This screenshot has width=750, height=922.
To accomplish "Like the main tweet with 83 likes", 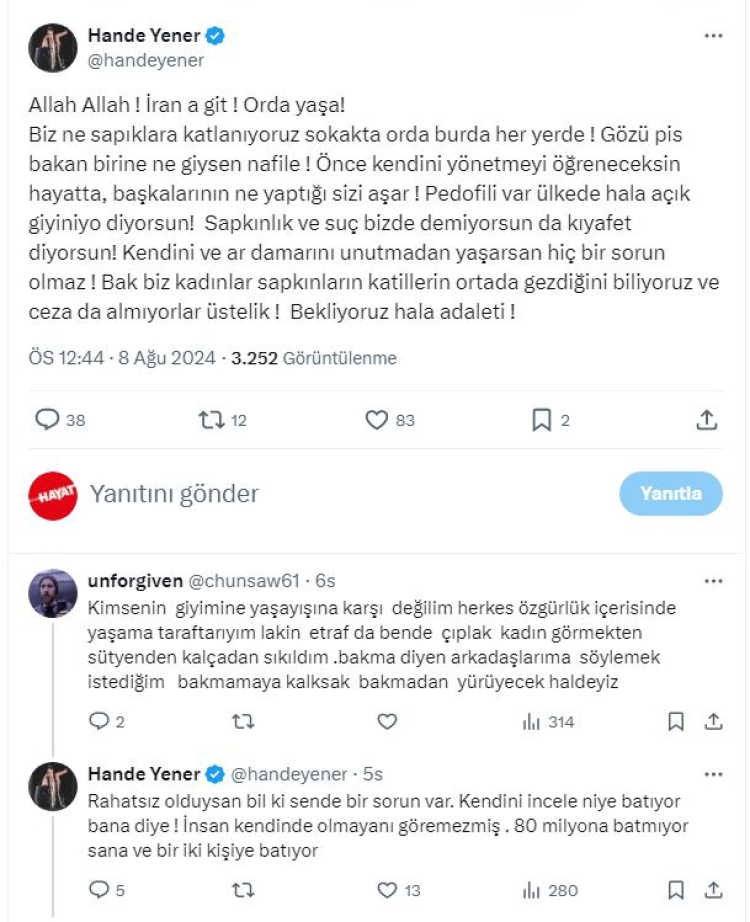I will click(377, 420).
